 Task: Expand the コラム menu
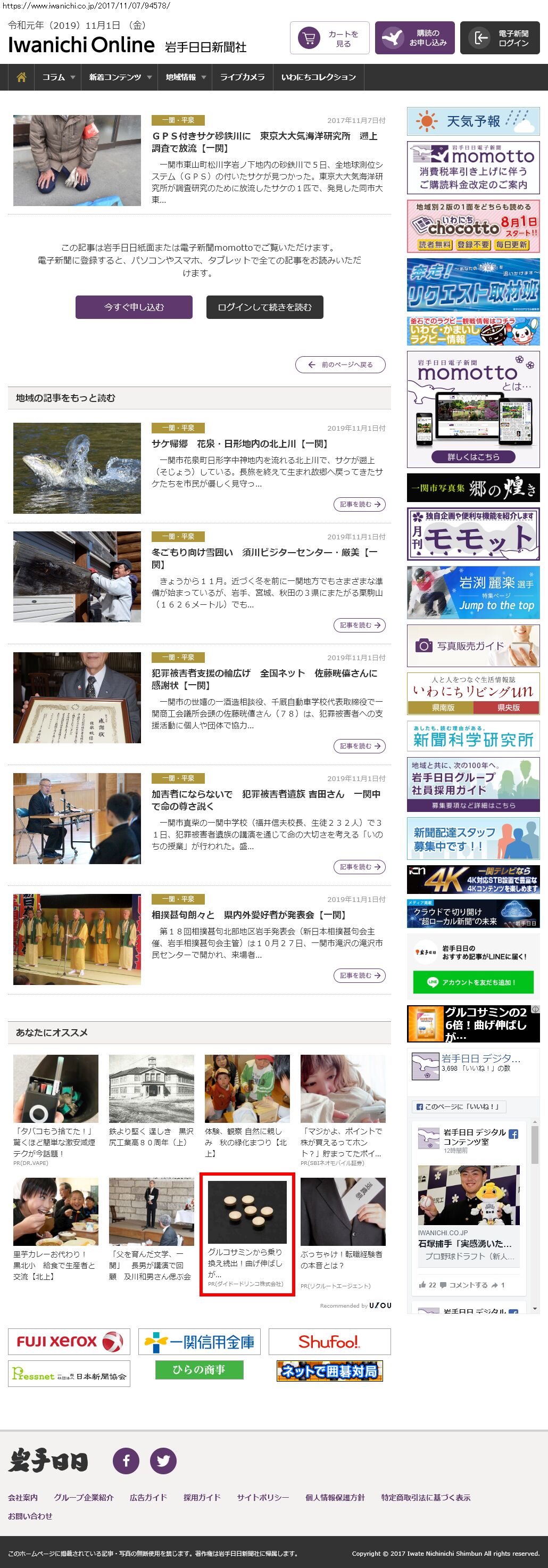[x=58, y=77]
